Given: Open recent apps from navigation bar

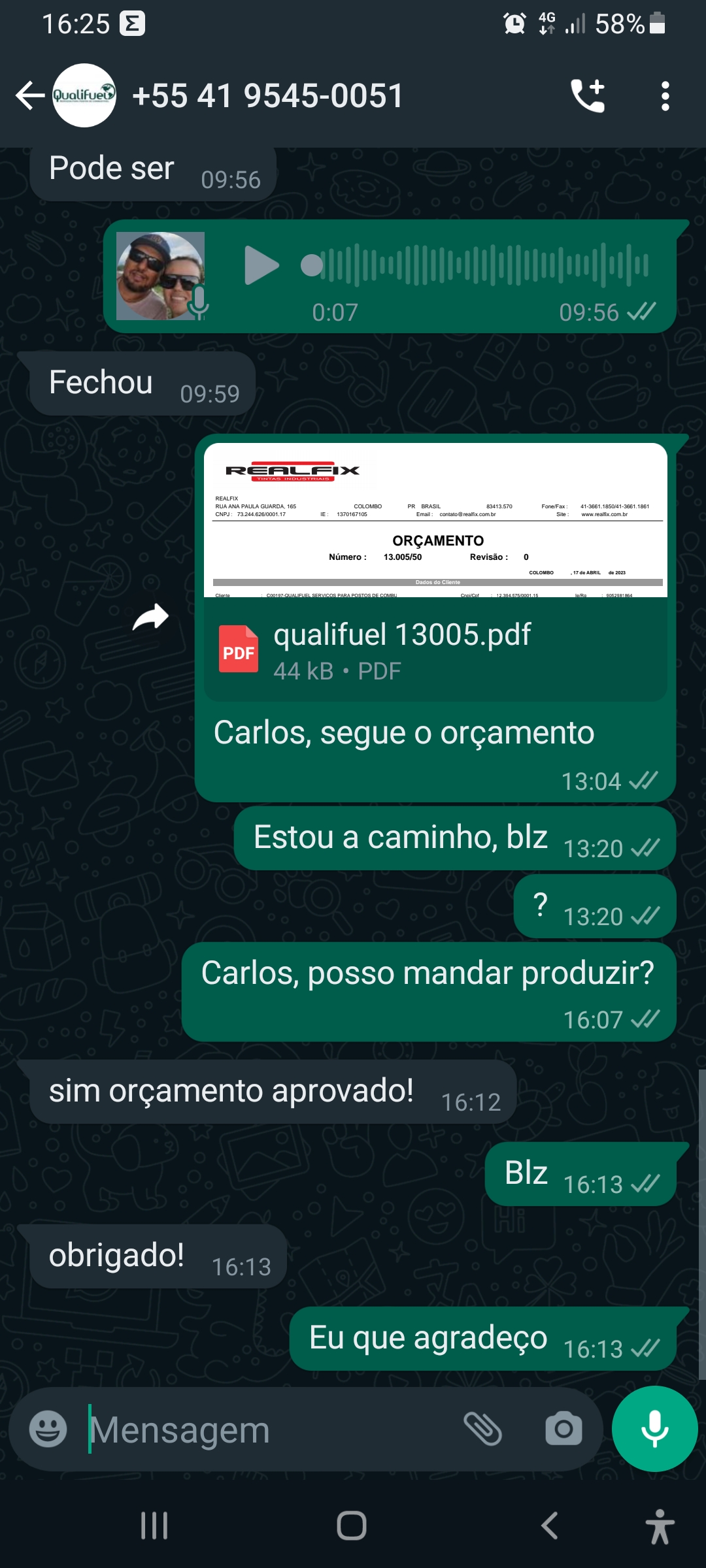Looking at the screenshot, I should click(x=154, y=1526).
